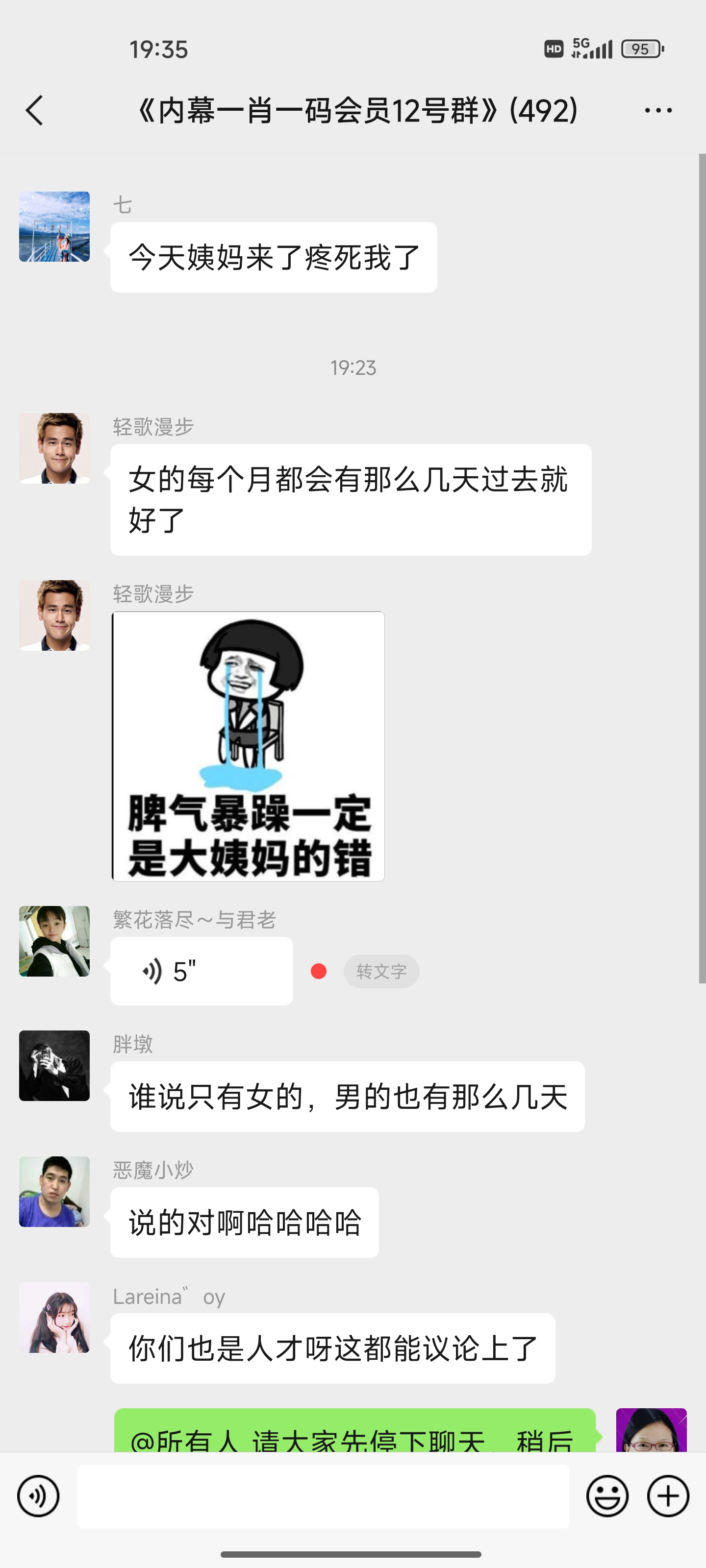Open 繁花落尽～与君老's avatar profile

pos(54,941)
